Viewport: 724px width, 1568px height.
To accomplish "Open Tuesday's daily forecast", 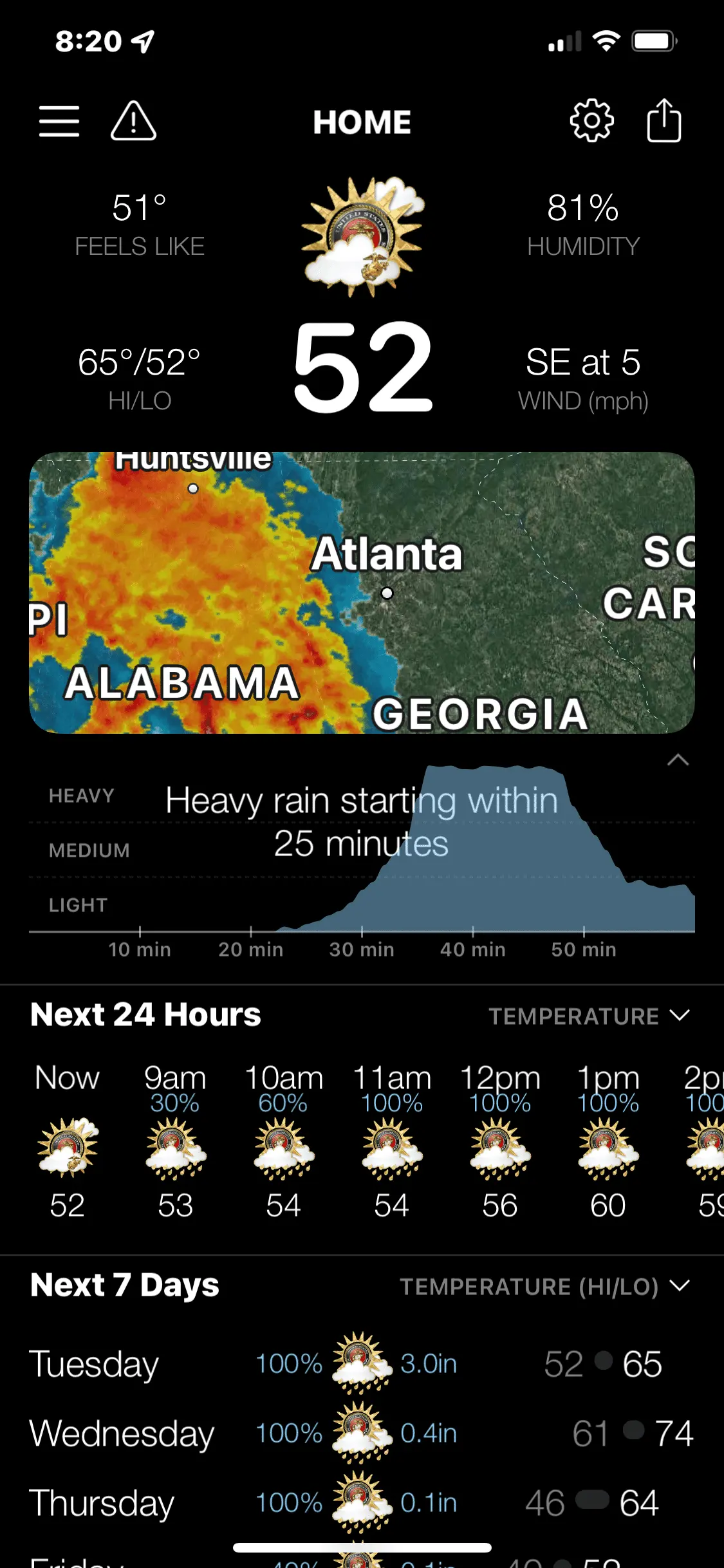I will [x=362, y=1363].
